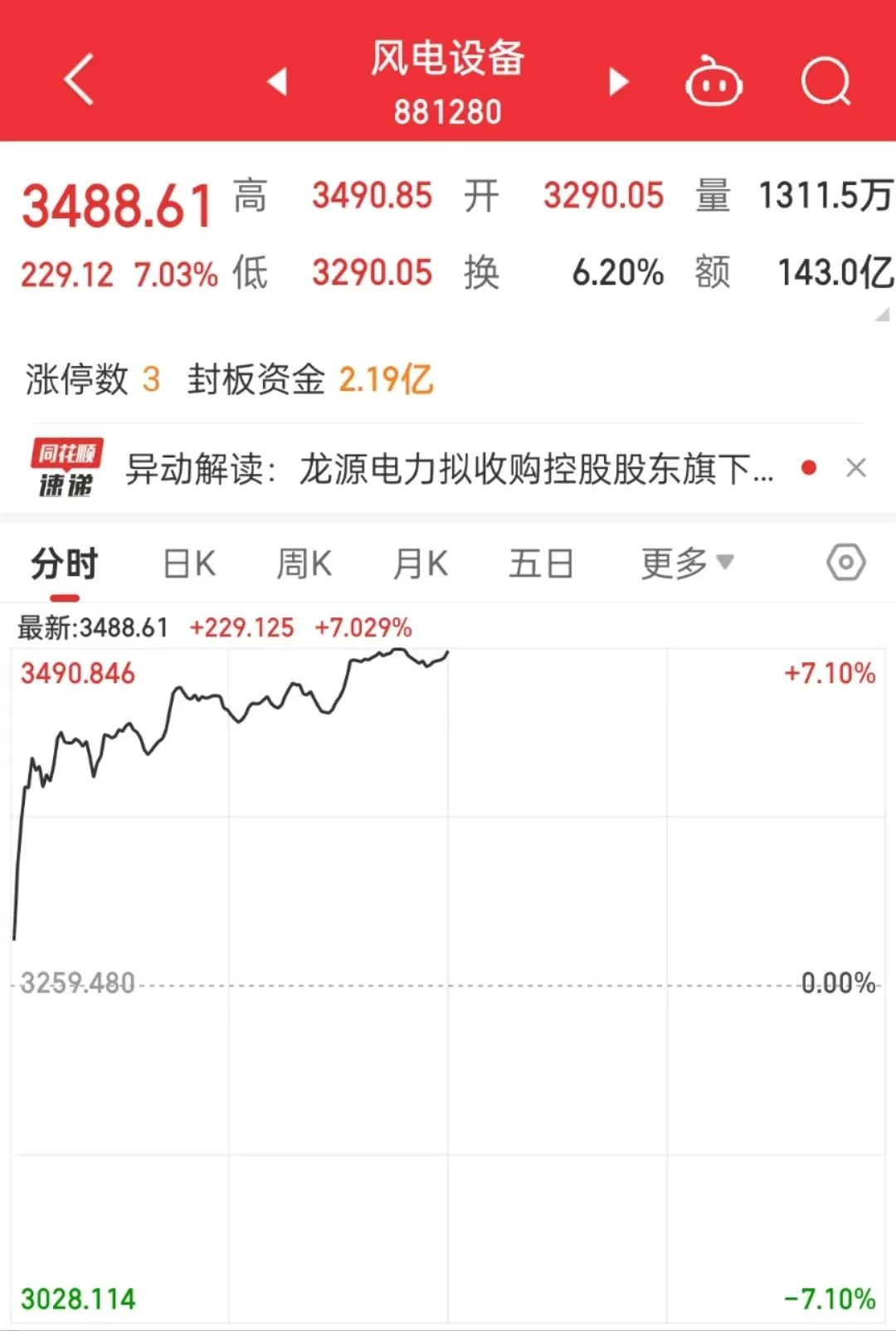Screen dimensions: 896x1331
Task: Switch to the 月K chart
Action: point(421,564)
